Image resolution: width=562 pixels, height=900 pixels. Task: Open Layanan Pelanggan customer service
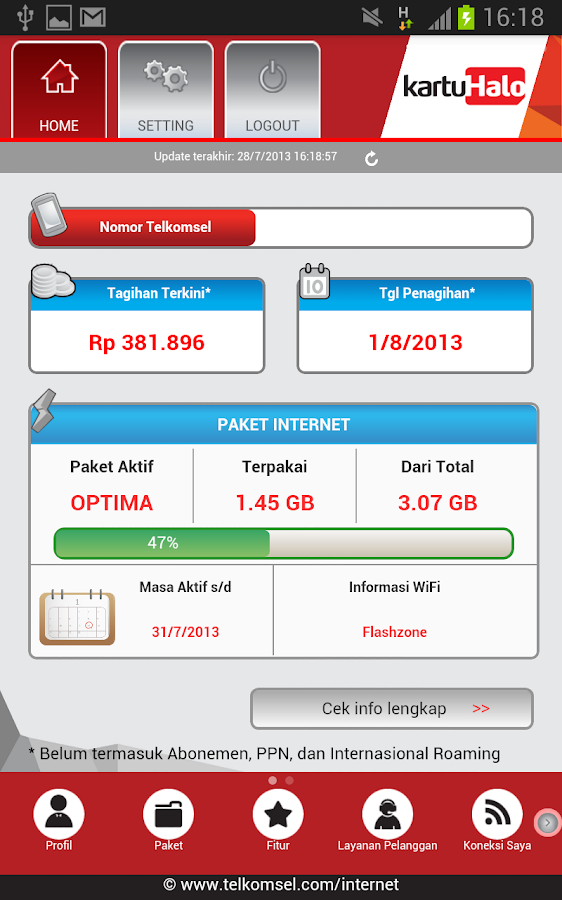click(x=387, y=820)
